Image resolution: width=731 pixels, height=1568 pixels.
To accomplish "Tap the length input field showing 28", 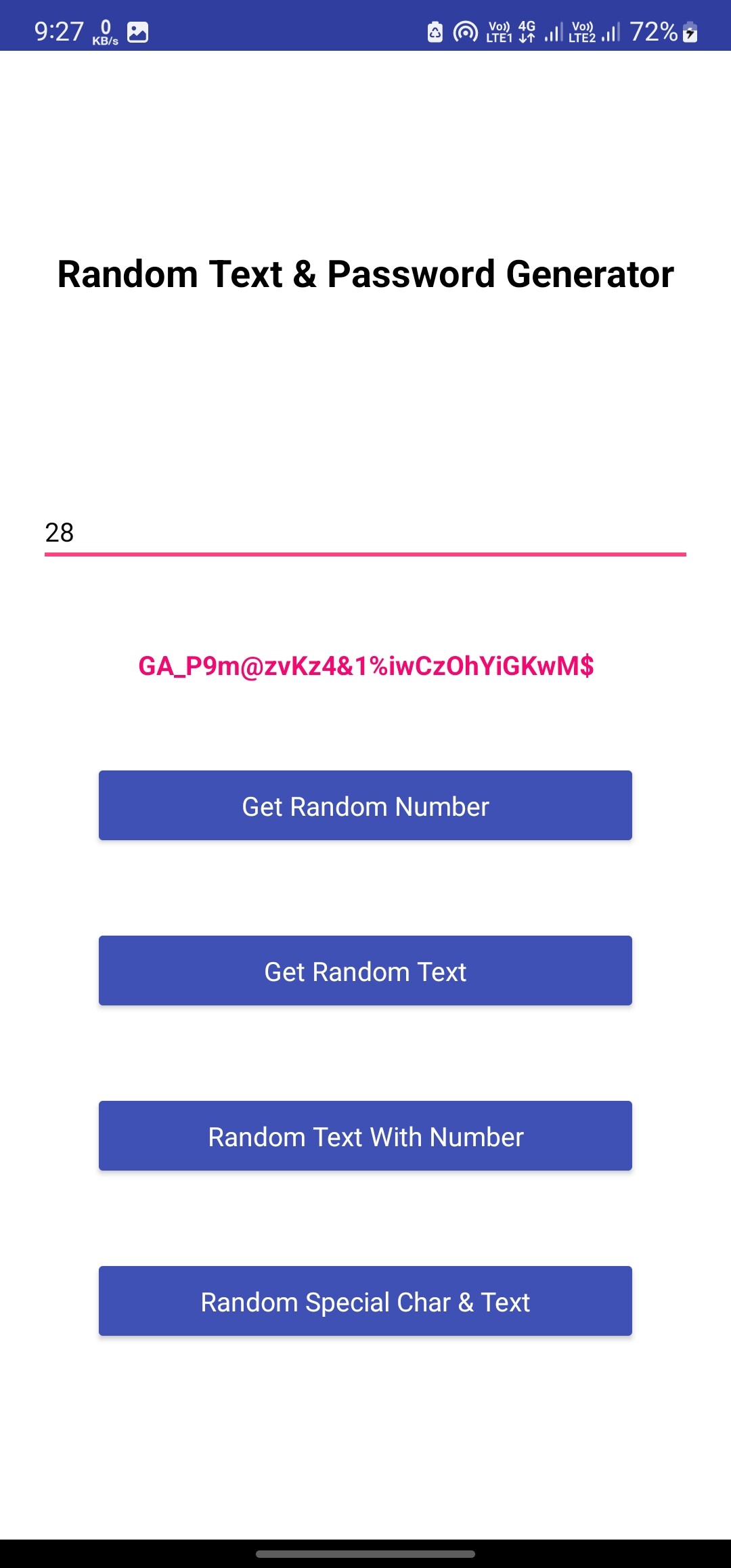I will click(x=365, y=533).
